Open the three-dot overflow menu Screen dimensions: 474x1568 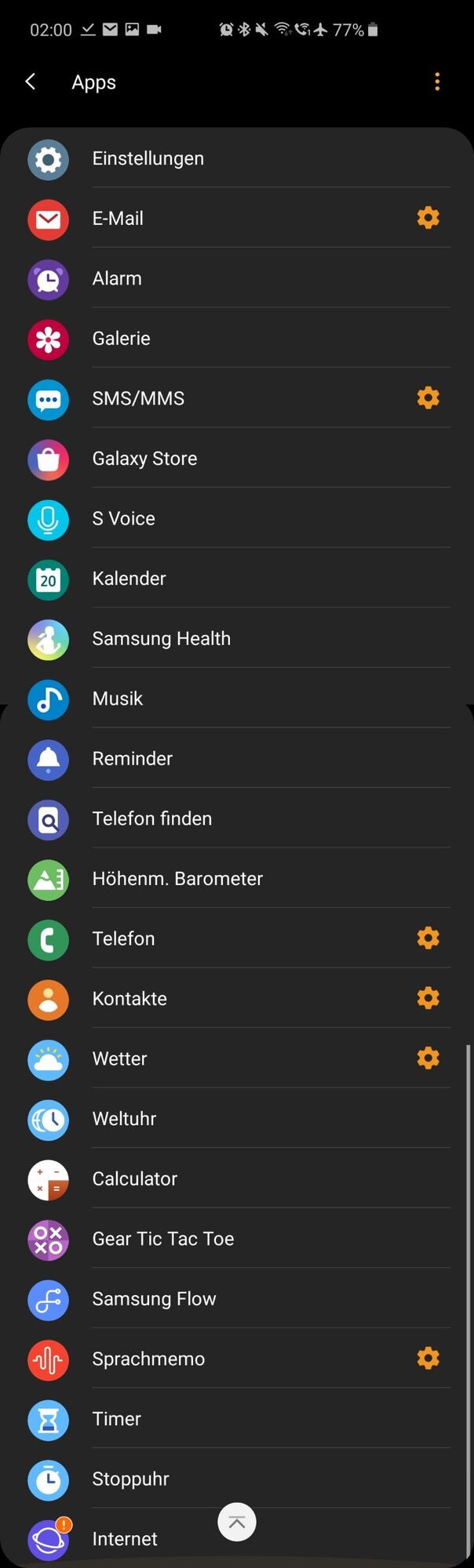pyautogui.click(x=437, y=82)
